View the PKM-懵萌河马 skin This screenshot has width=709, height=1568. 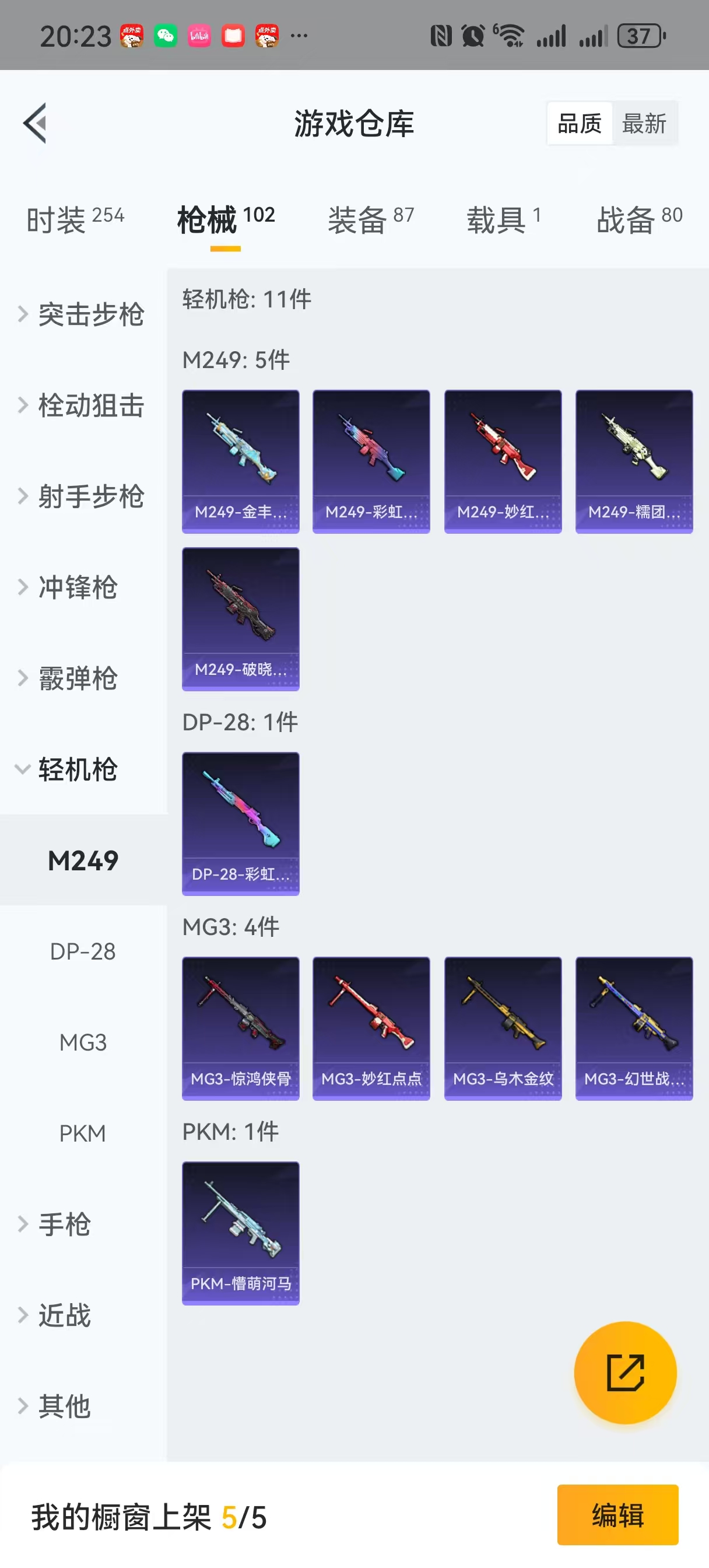(x=240, y=1233)
